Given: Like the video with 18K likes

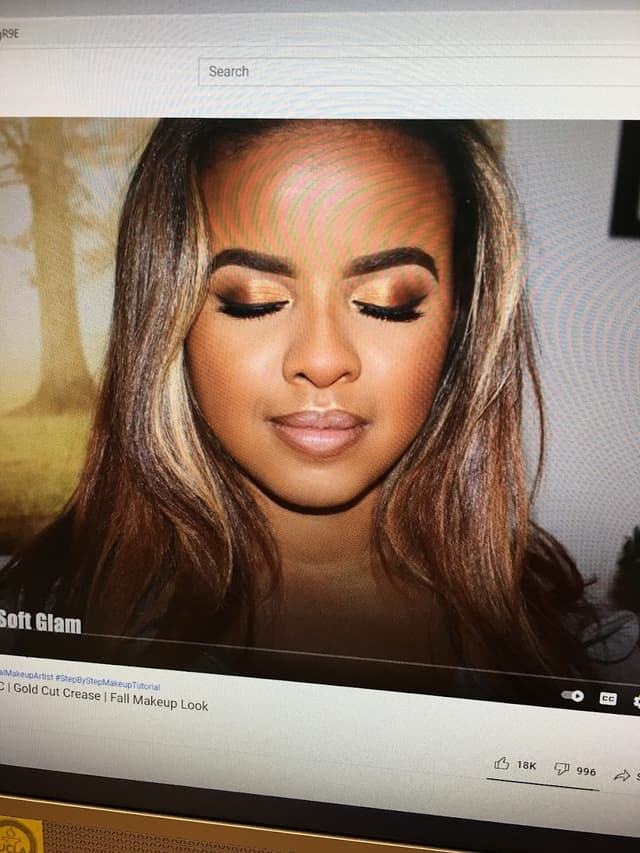Looking at the screenshot, I should pos(502,764).
